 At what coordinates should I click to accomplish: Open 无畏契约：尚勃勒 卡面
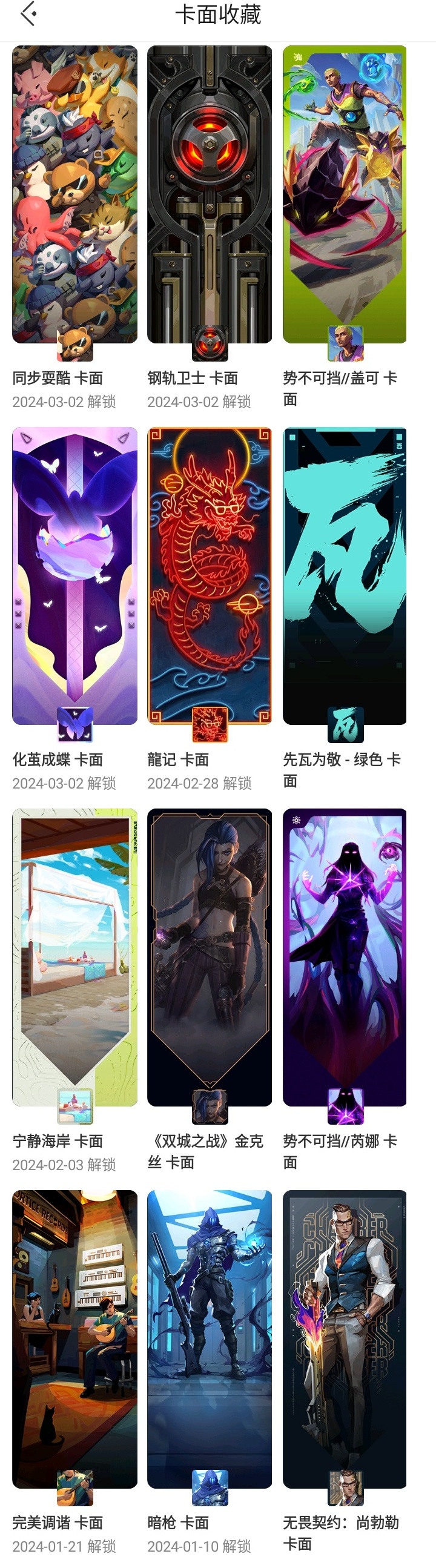click(x=345, y=1339)
